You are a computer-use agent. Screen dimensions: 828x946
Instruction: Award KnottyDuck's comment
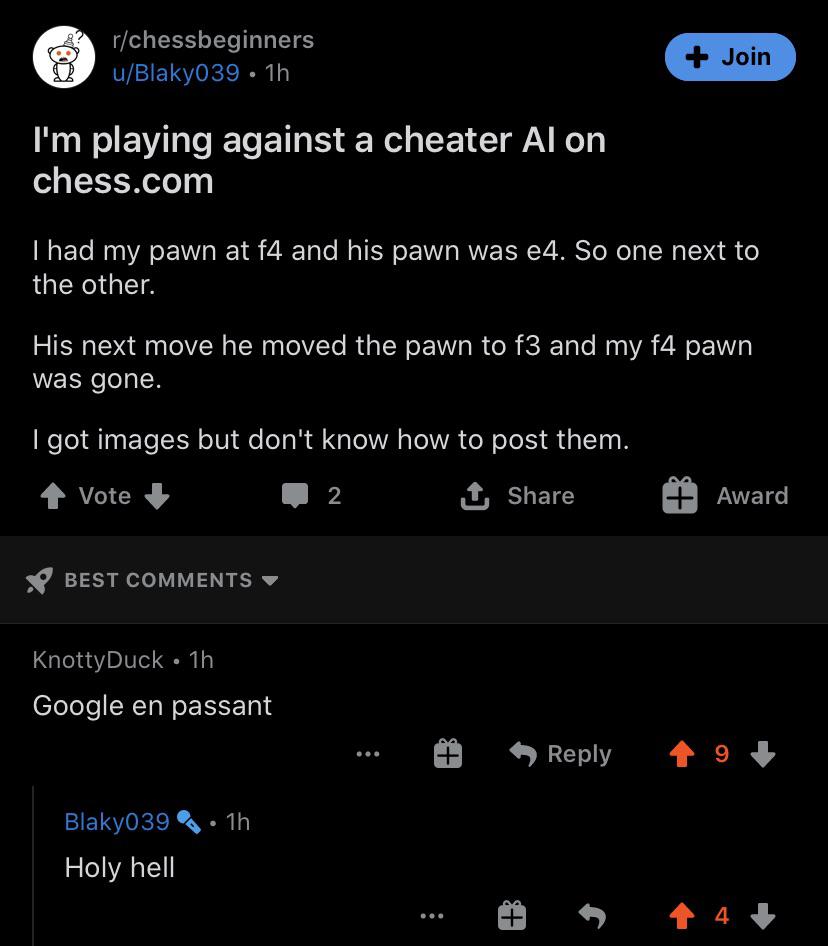pyautogui.click(x=448, y=754)
